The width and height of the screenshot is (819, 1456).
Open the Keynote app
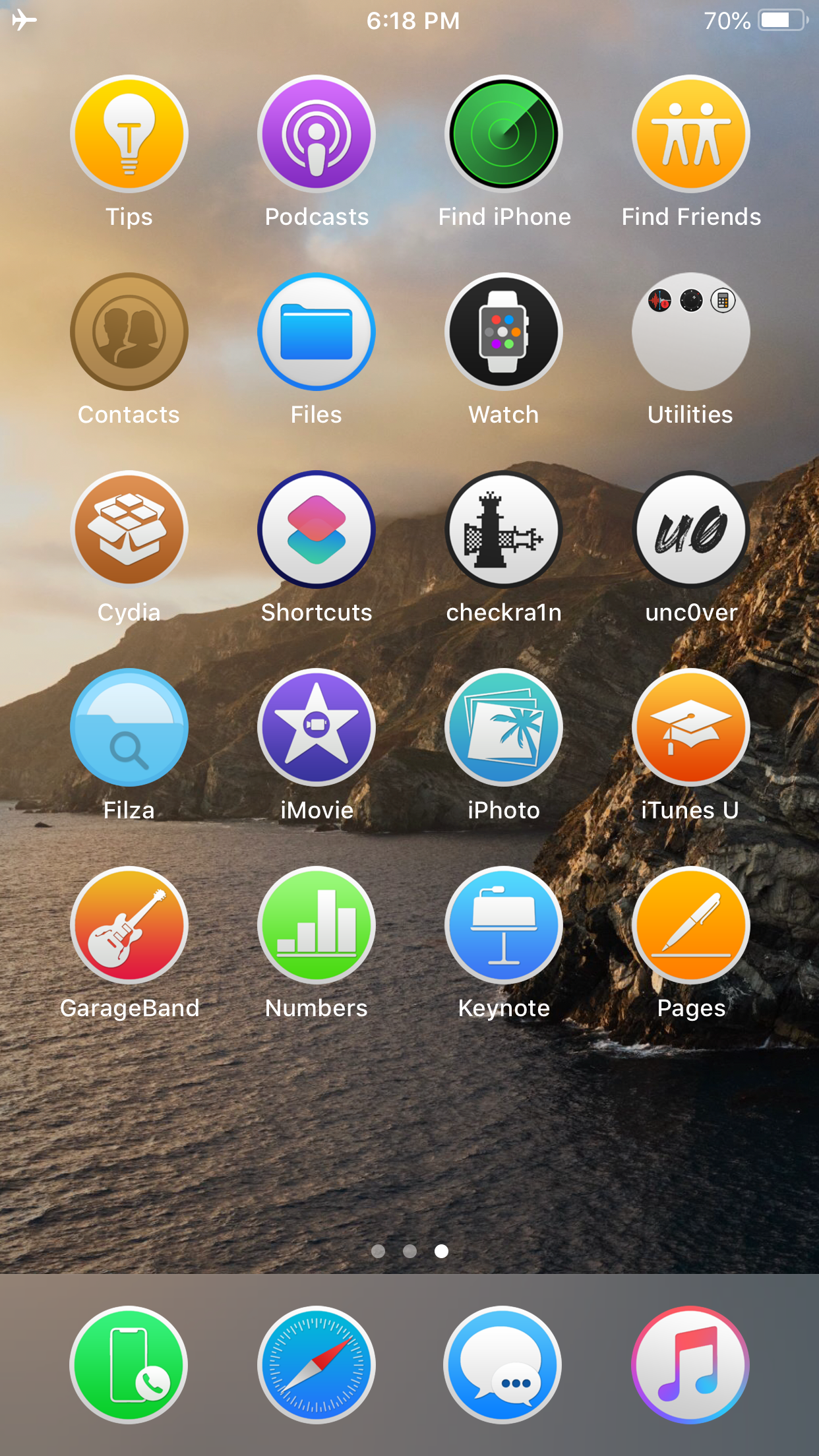click(x=504, y=925)
